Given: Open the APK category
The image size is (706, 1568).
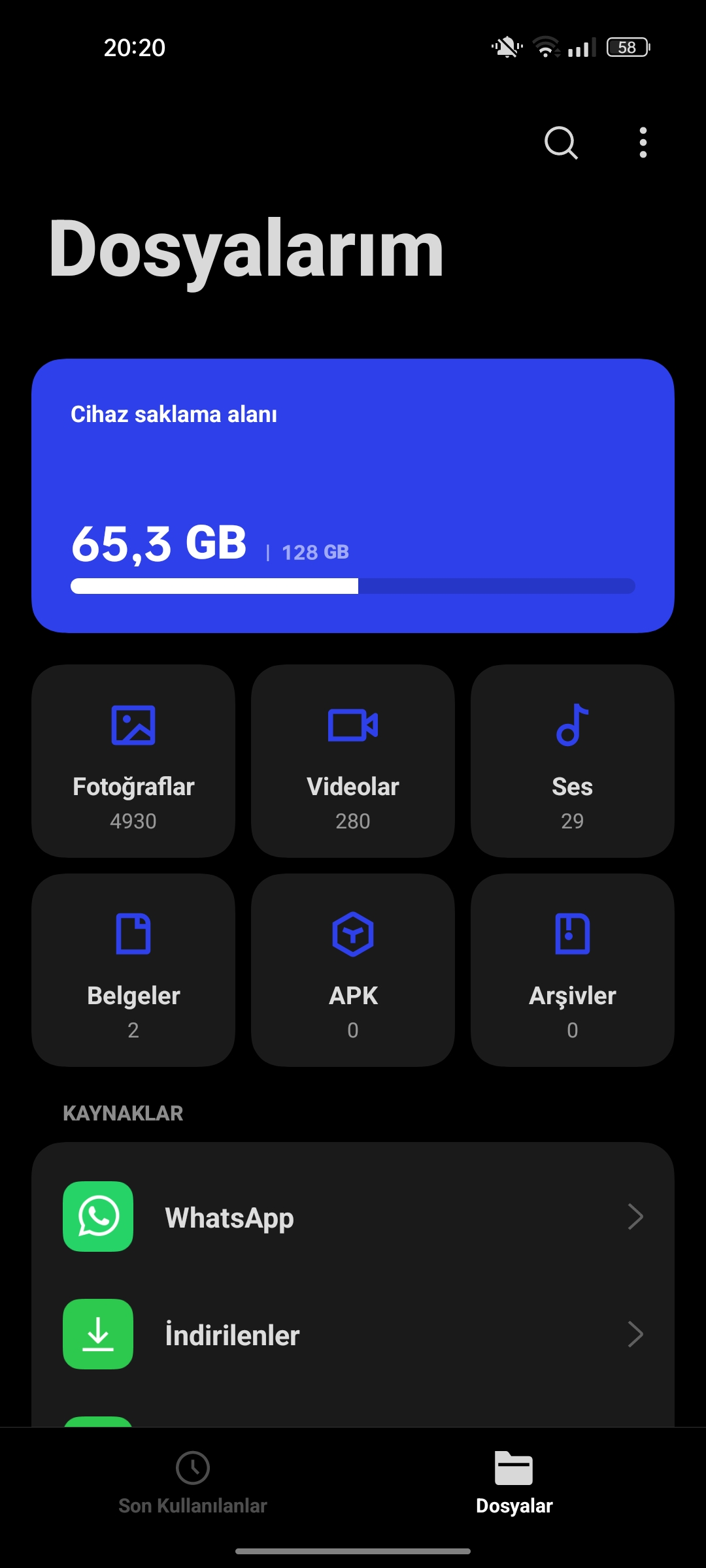Looking at the screenshot, I should [x=353, y=970].
